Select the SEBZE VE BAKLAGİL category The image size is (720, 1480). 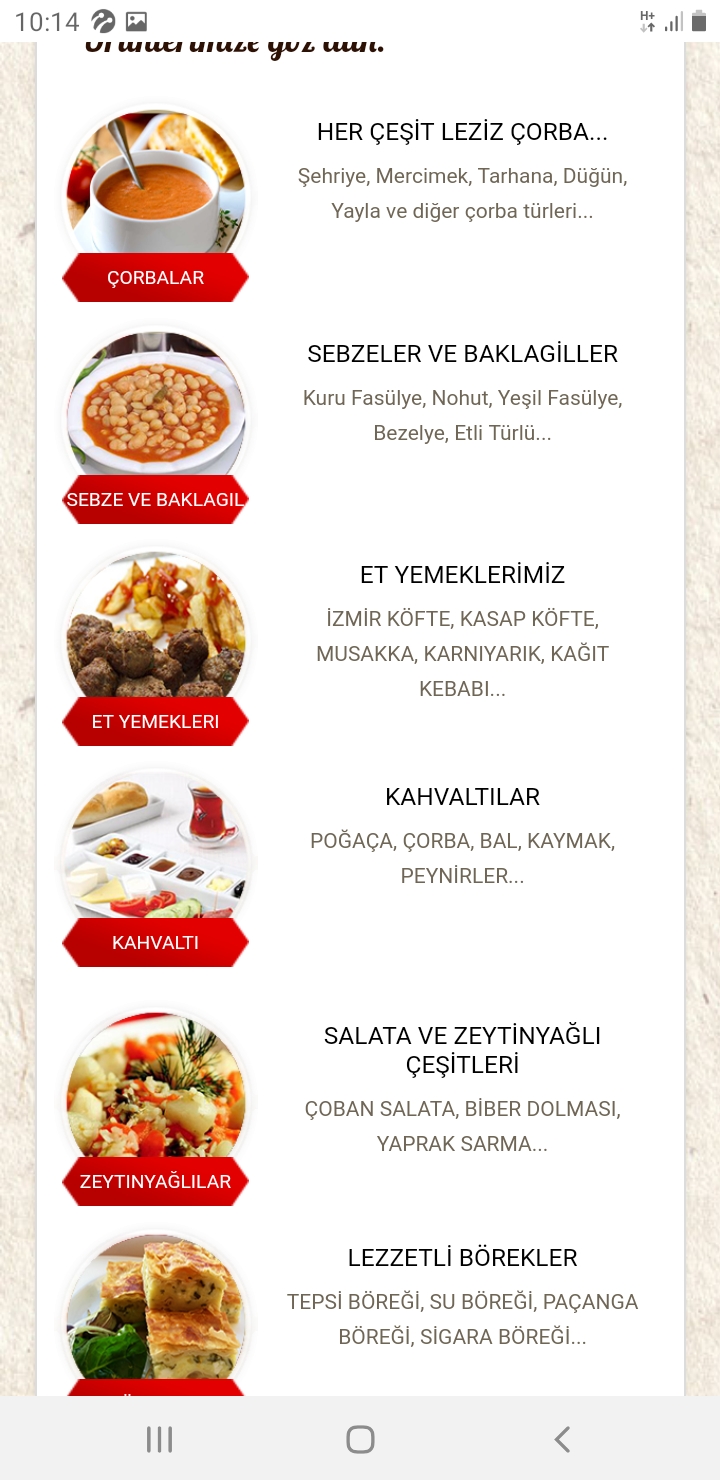click(x=155, y=498)
